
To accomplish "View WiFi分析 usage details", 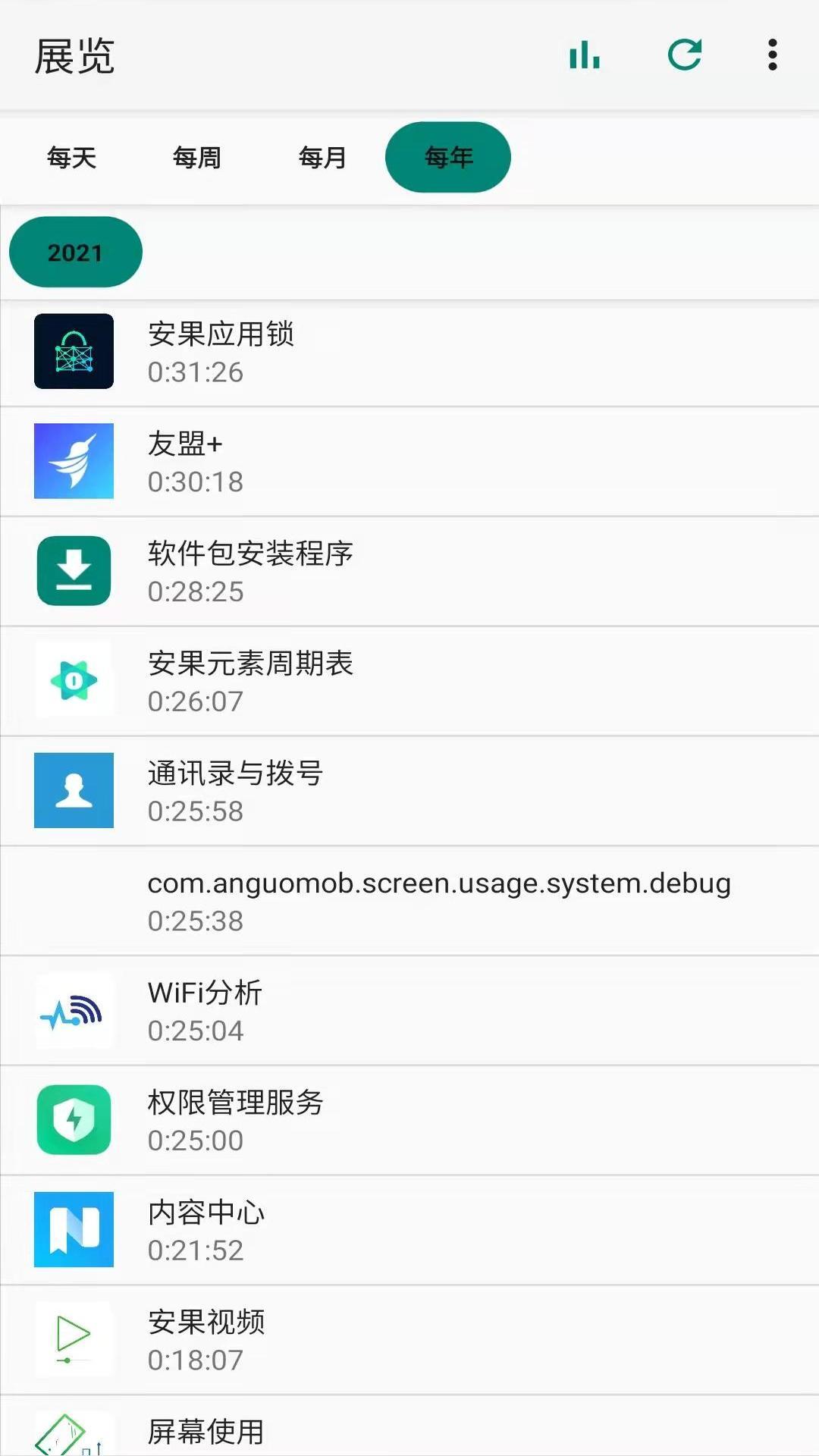I will point(409,1011).
